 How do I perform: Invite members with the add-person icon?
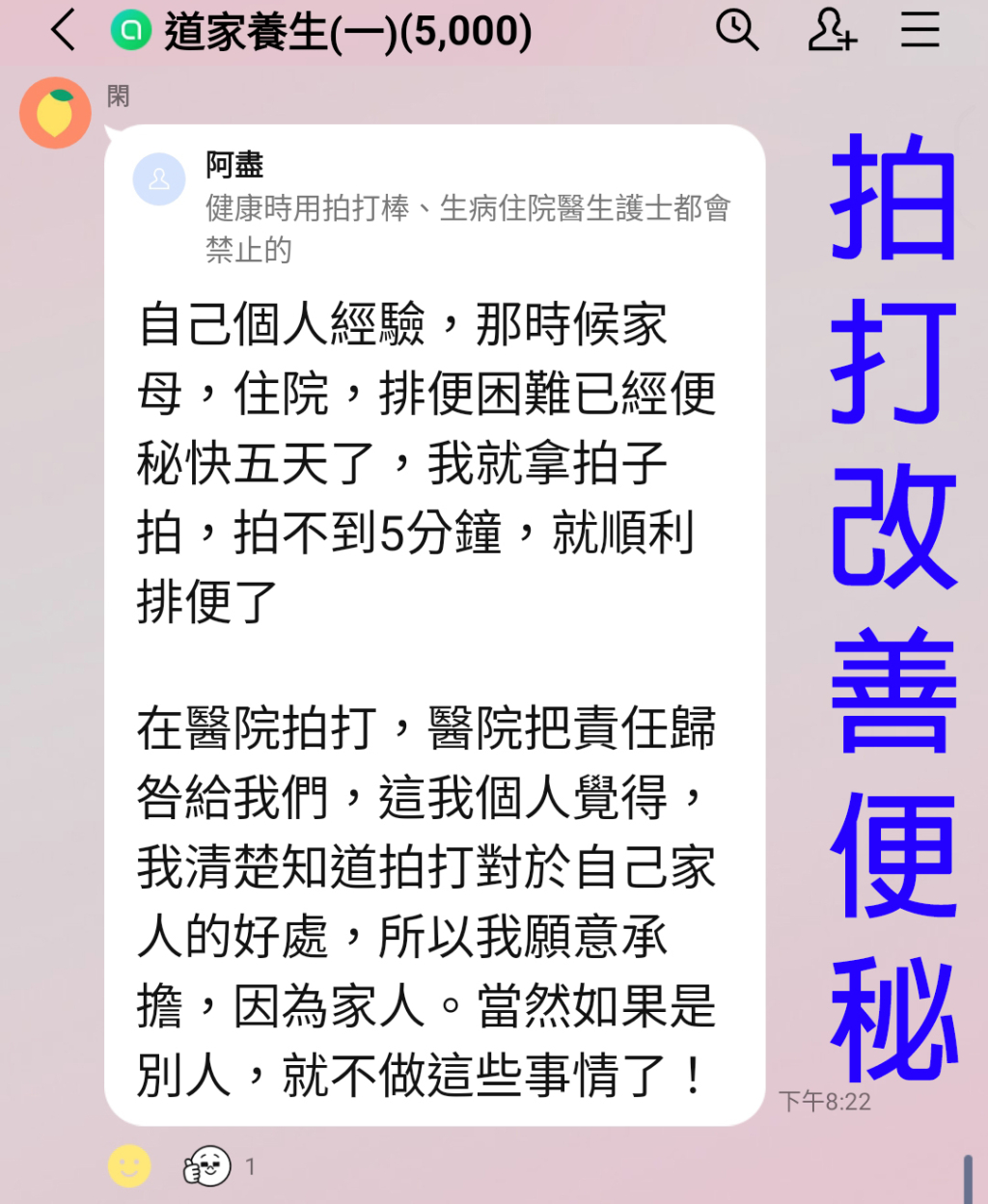point(831,31)
